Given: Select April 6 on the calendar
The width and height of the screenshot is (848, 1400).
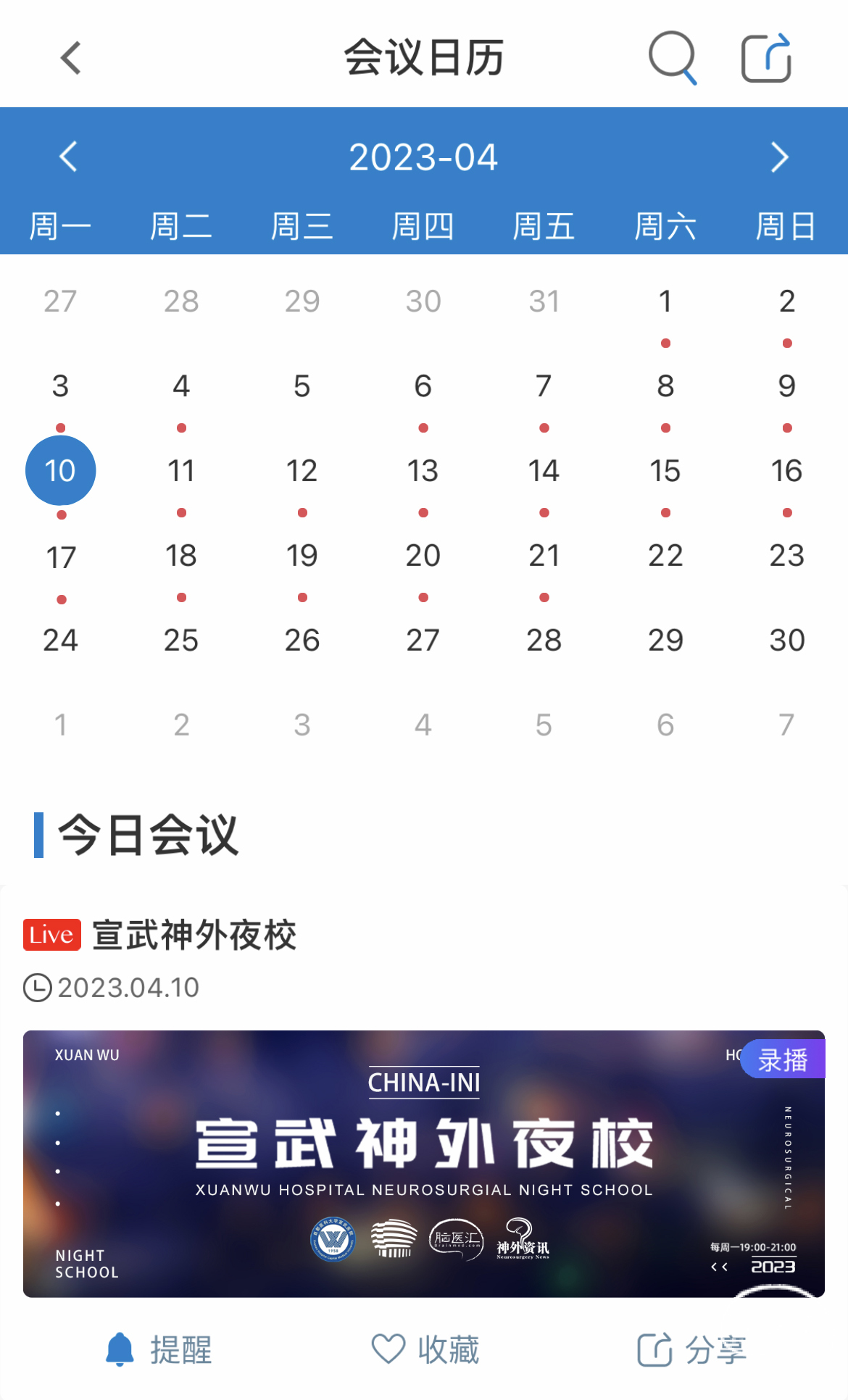Looking at the screenshot, I should point(423,386).
